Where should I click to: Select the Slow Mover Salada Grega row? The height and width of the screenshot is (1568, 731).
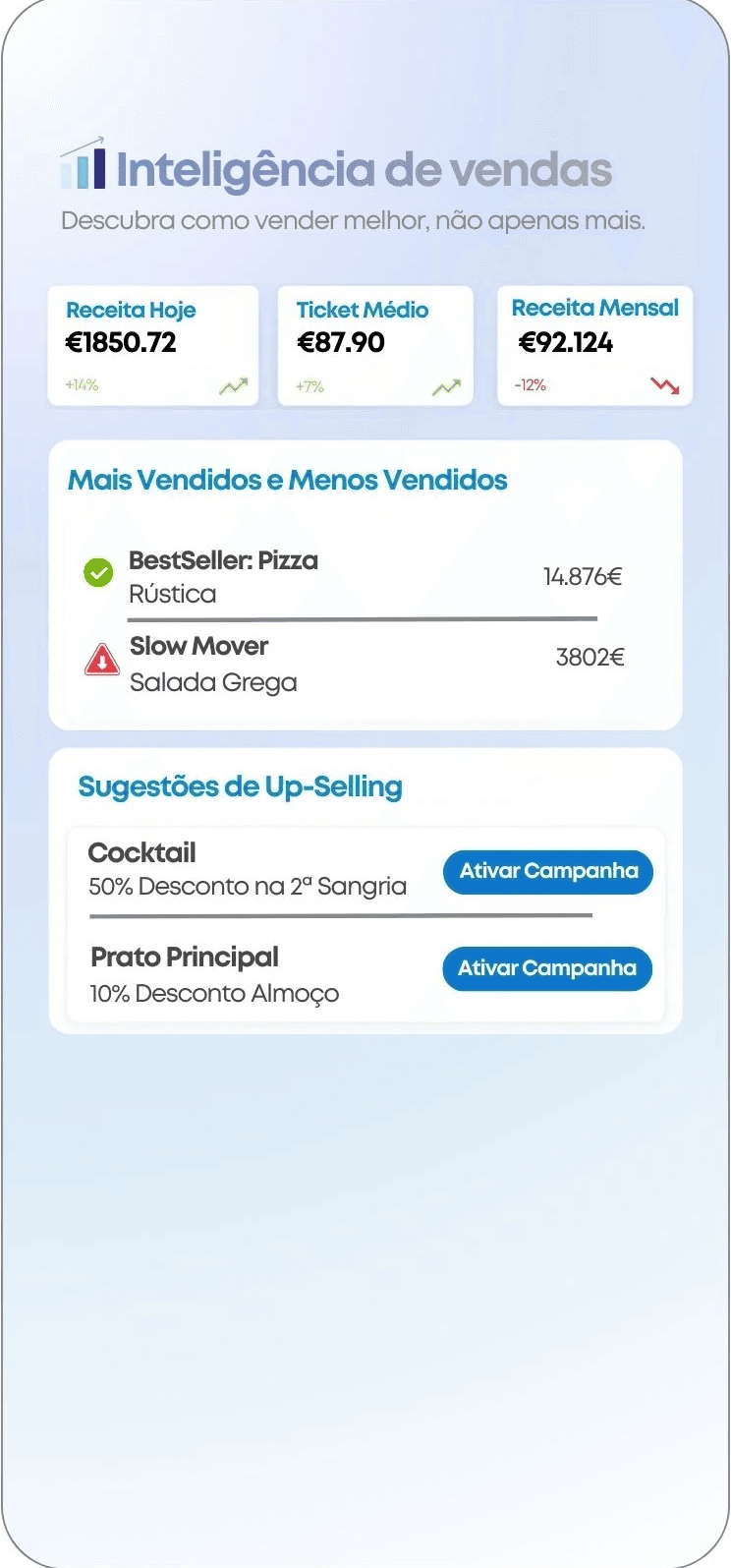(212, 663)
